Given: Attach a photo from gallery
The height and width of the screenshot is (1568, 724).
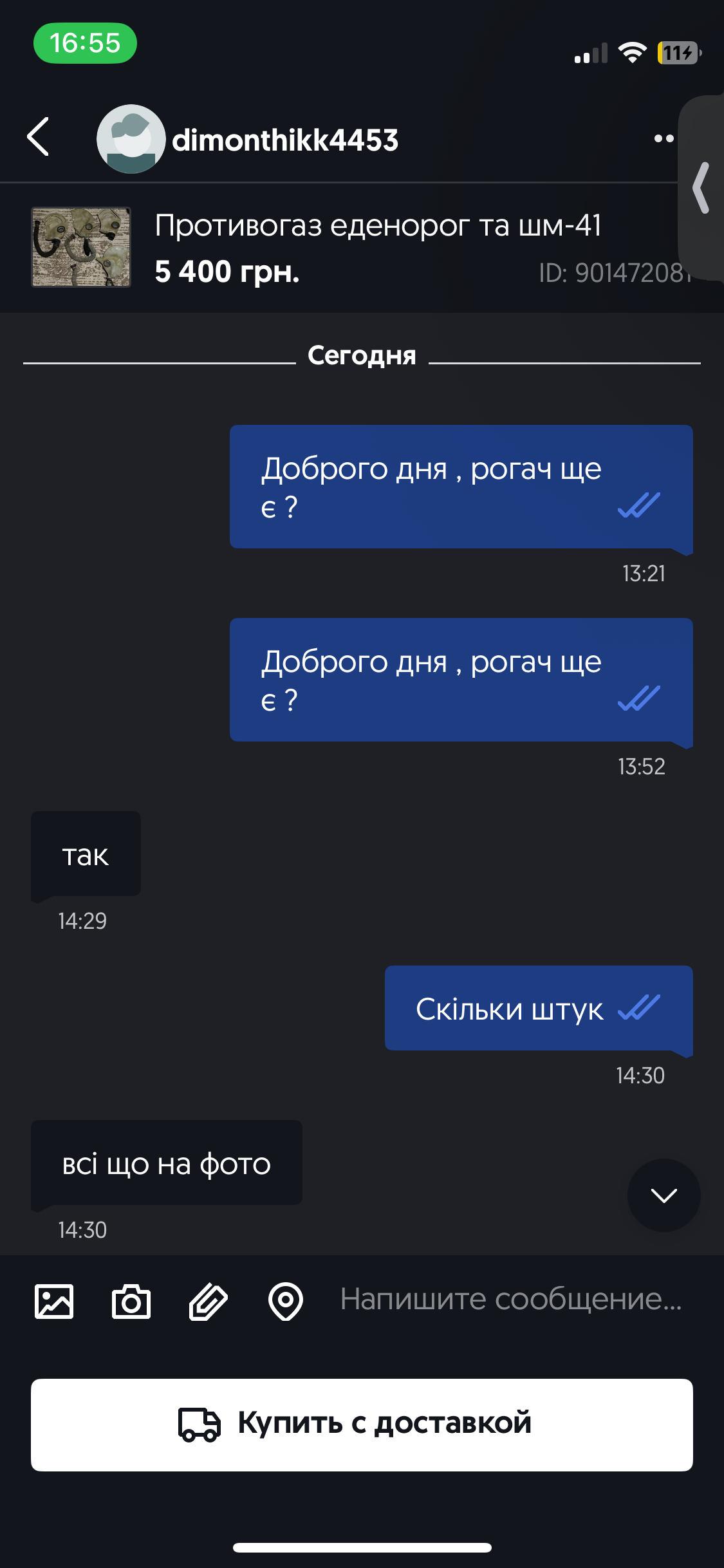Looking at the screenshot, I should (x=54, y=1302).
